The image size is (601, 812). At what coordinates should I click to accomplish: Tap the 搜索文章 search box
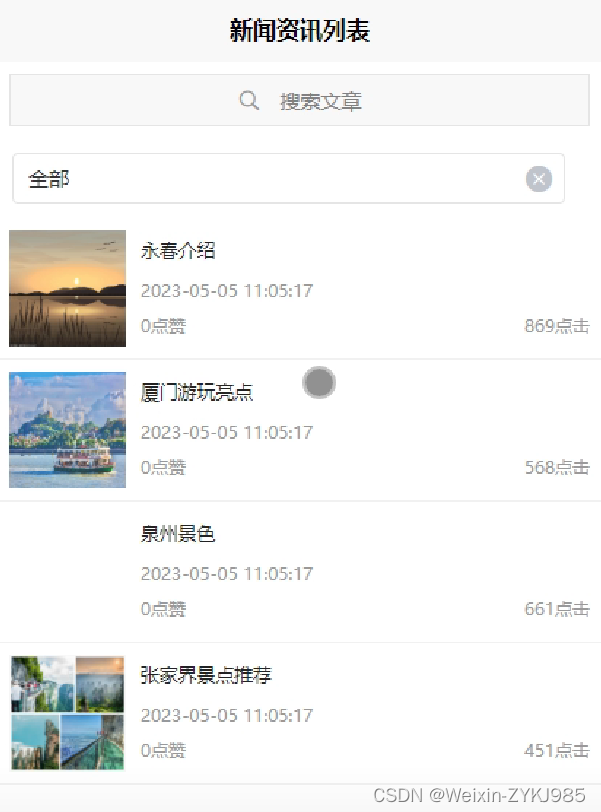[300, 100]
